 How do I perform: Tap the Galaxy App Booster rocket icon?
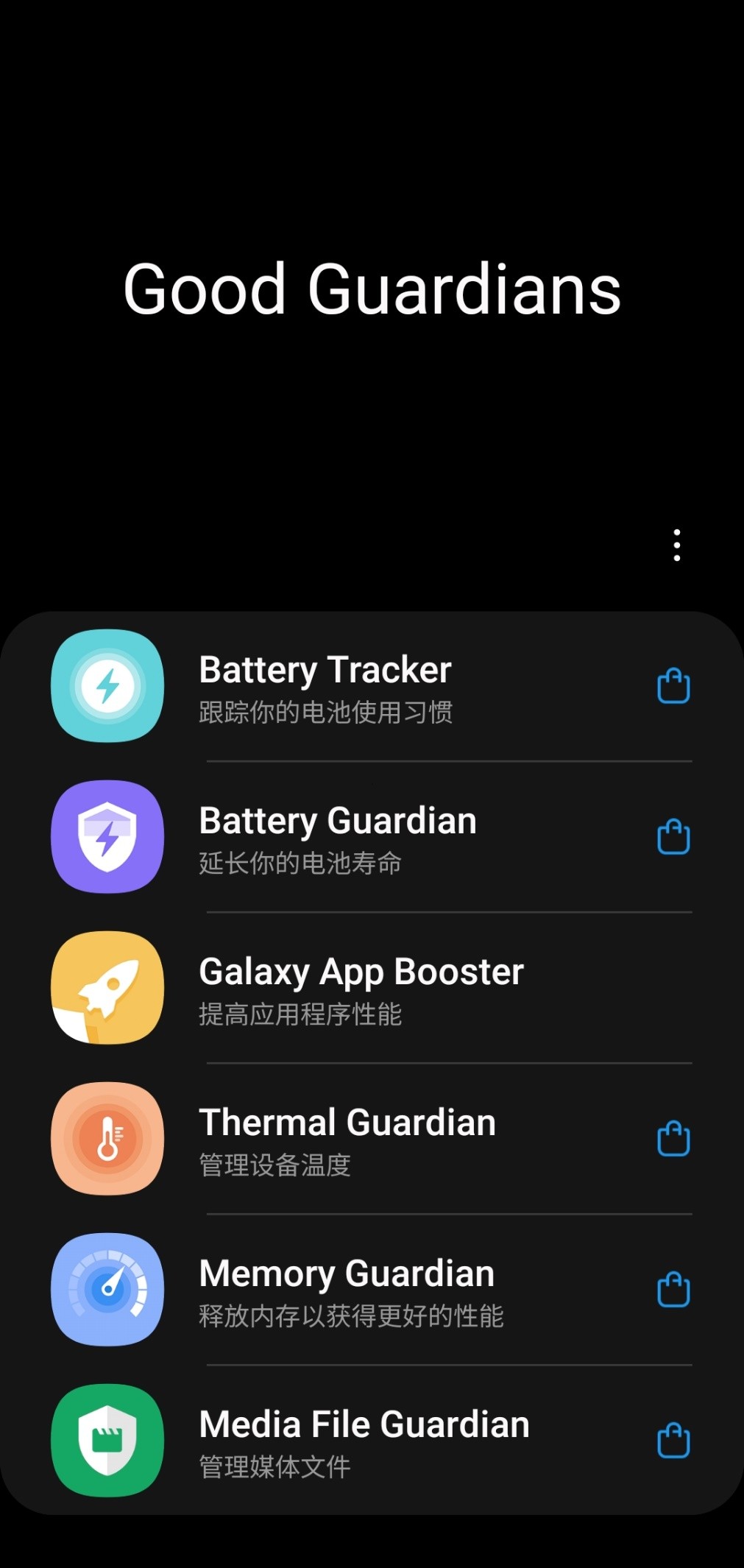(x=107, y=989)
